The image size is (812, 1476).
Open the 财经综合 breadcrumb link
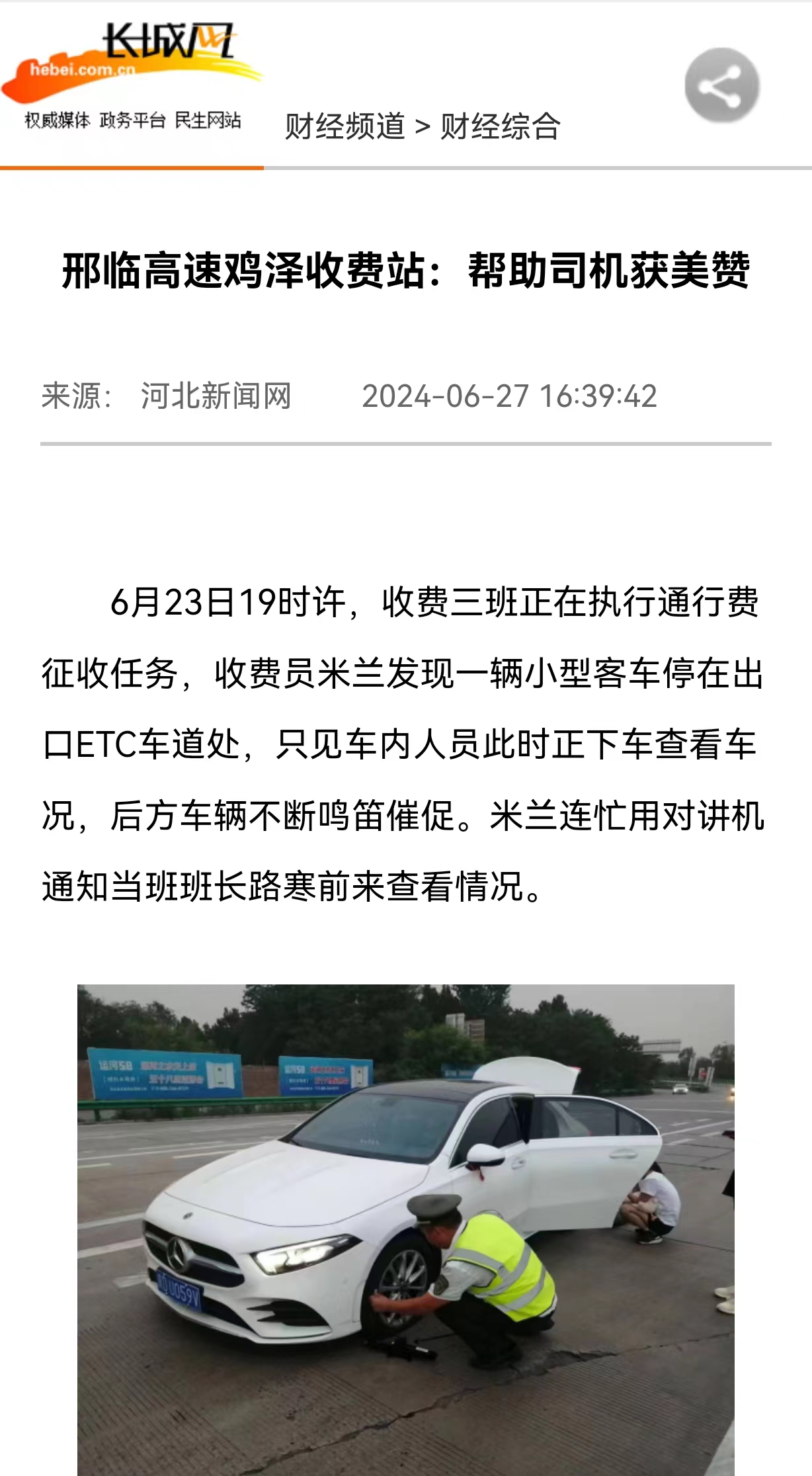501,126
